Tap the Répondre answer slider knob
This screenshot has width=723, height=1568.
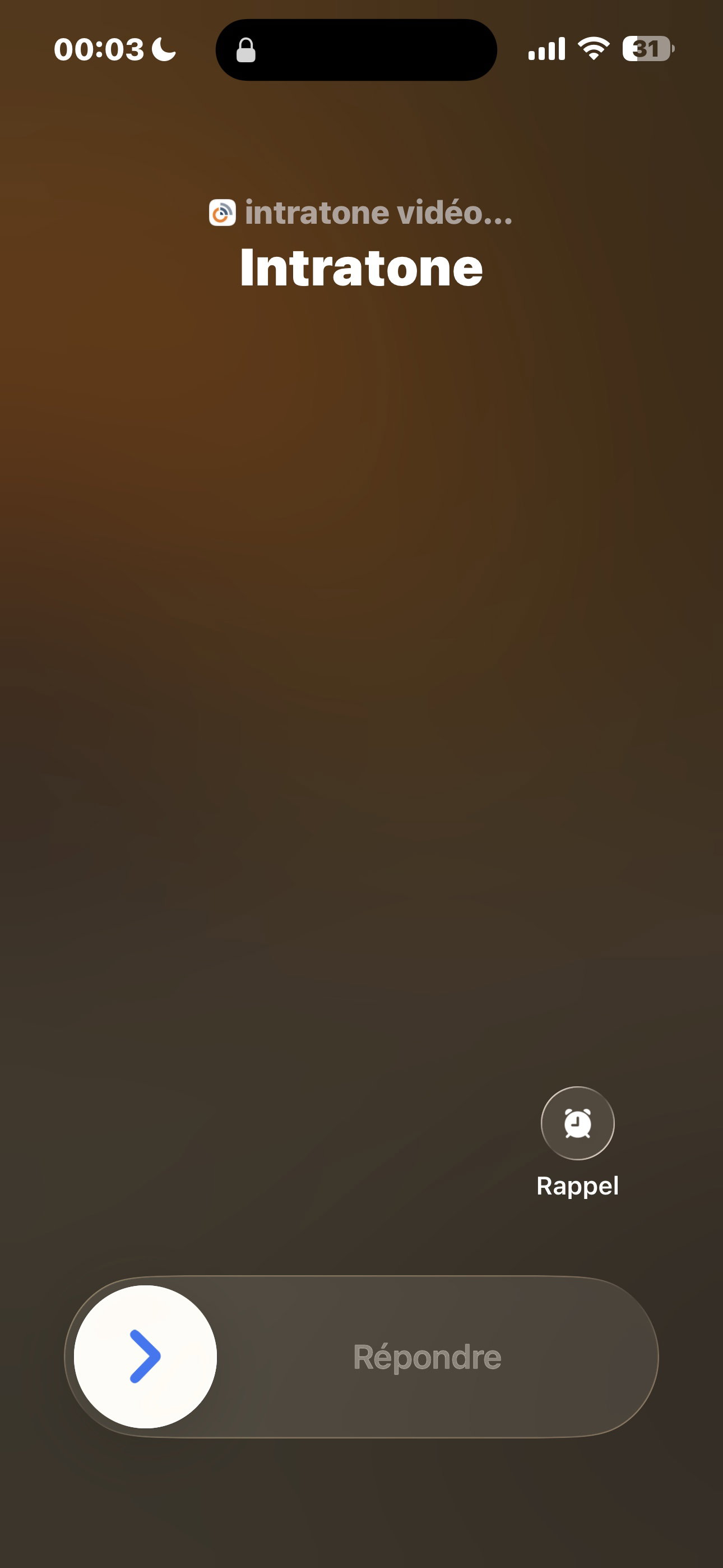(x=146, y=1357)
